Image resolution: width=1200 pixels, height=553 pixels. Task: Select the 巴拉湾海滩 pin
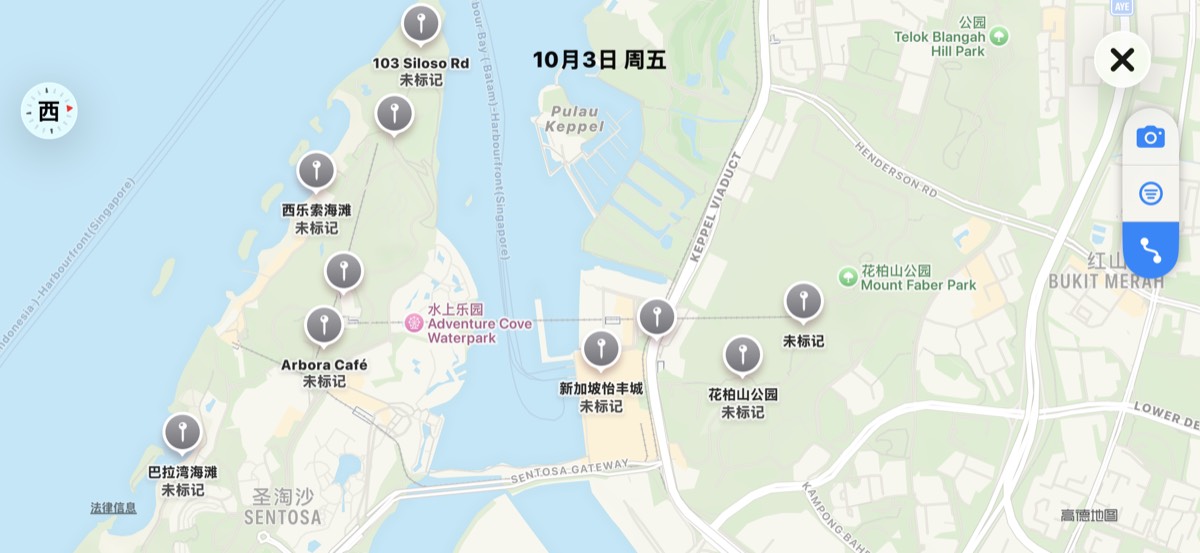tap(182, 432)
